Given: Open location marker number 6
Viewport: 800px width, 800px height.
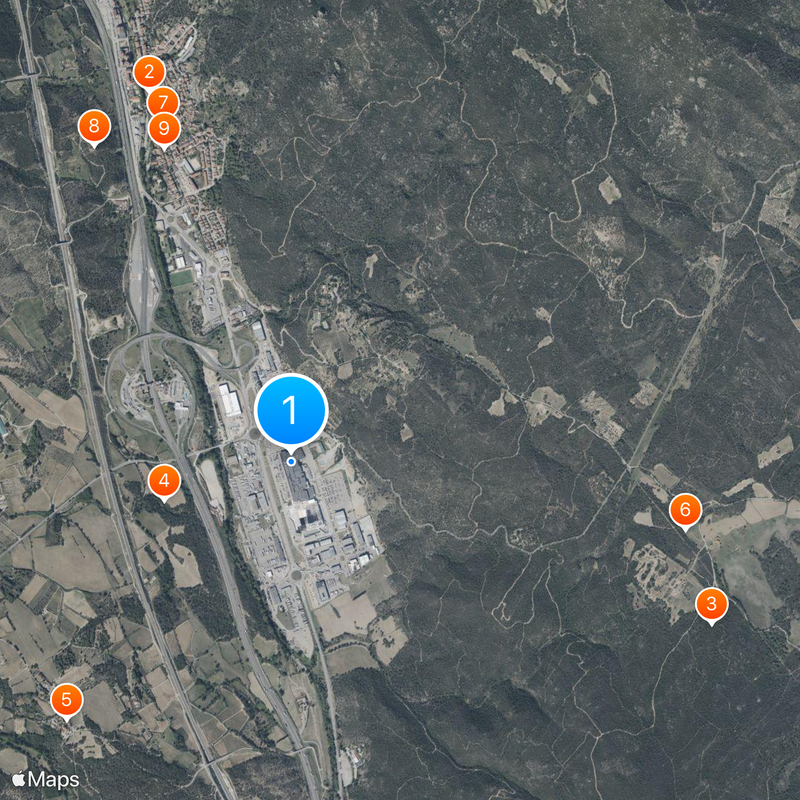Looking at the screenshot, I should tap(685, 510).
